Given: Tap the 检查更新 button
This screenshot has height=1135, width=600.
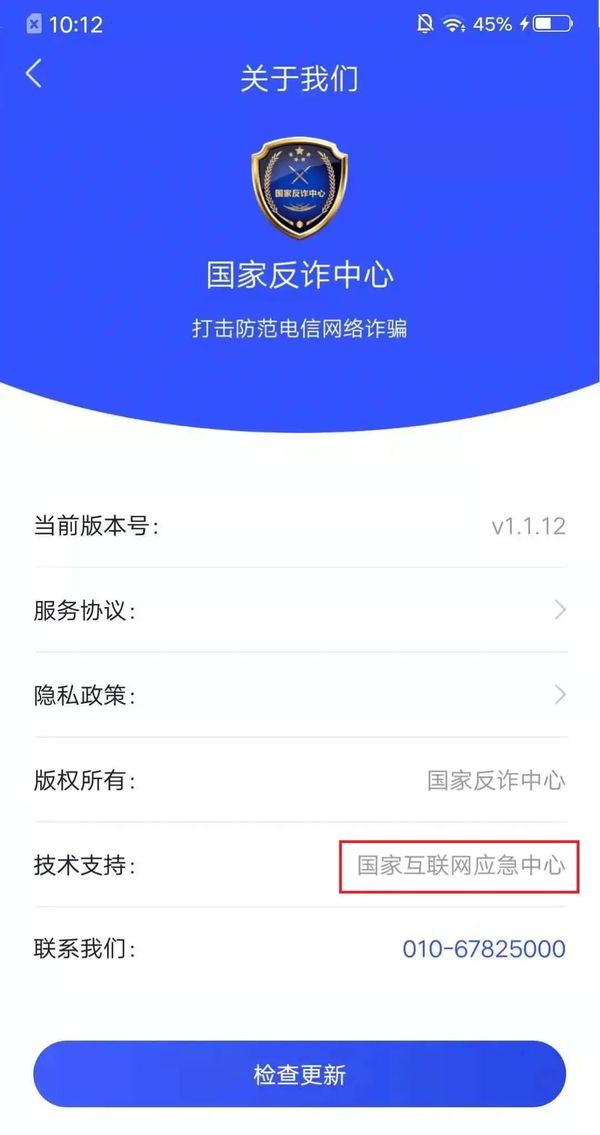Looking at the screenshot, I should coord(300,1075).
